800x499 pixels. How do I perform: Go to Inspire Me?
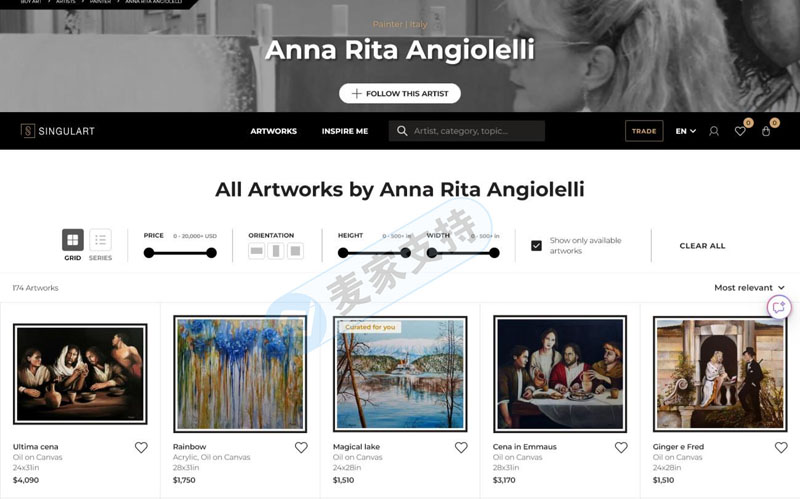[345, 131]
